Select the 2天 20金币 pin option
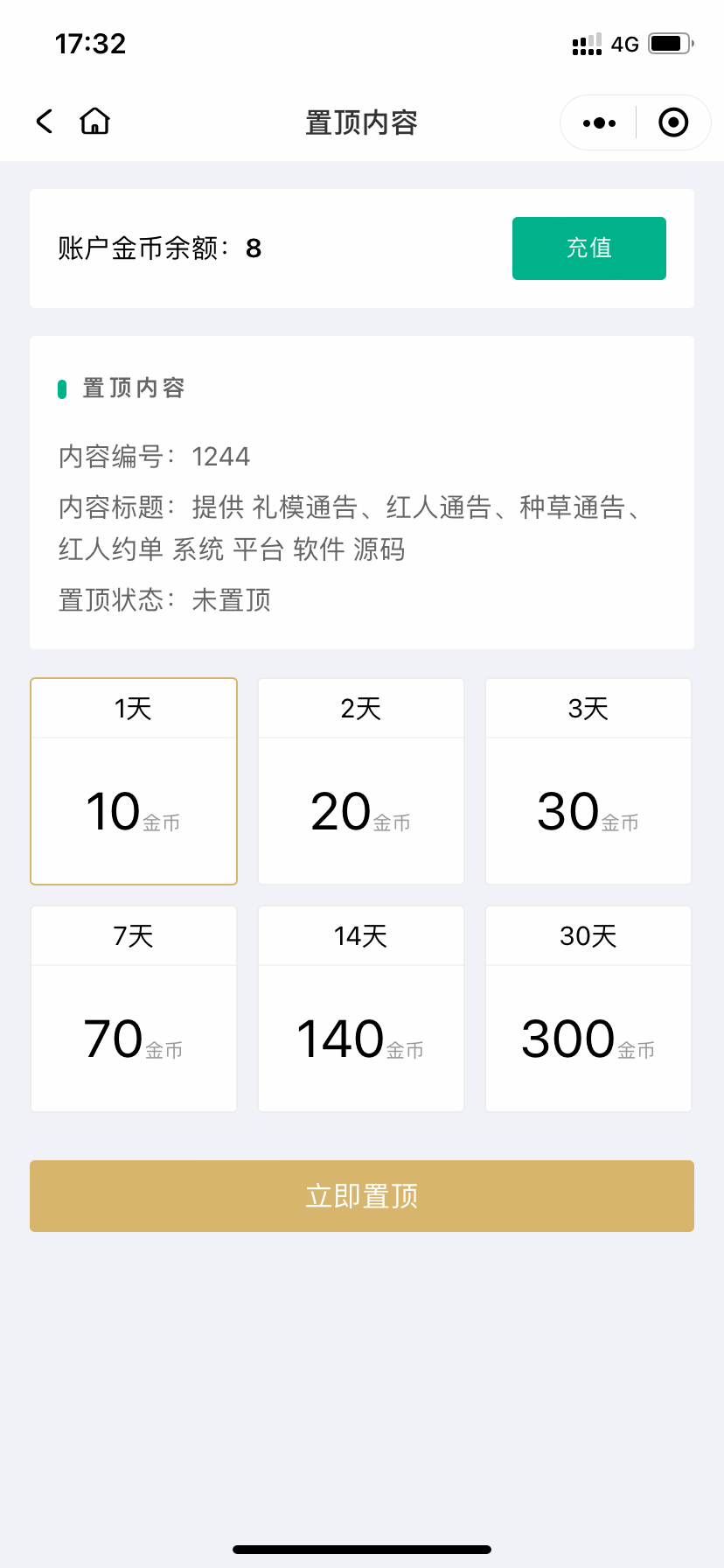Screen dimensions: 724x1568 (360, 780)
